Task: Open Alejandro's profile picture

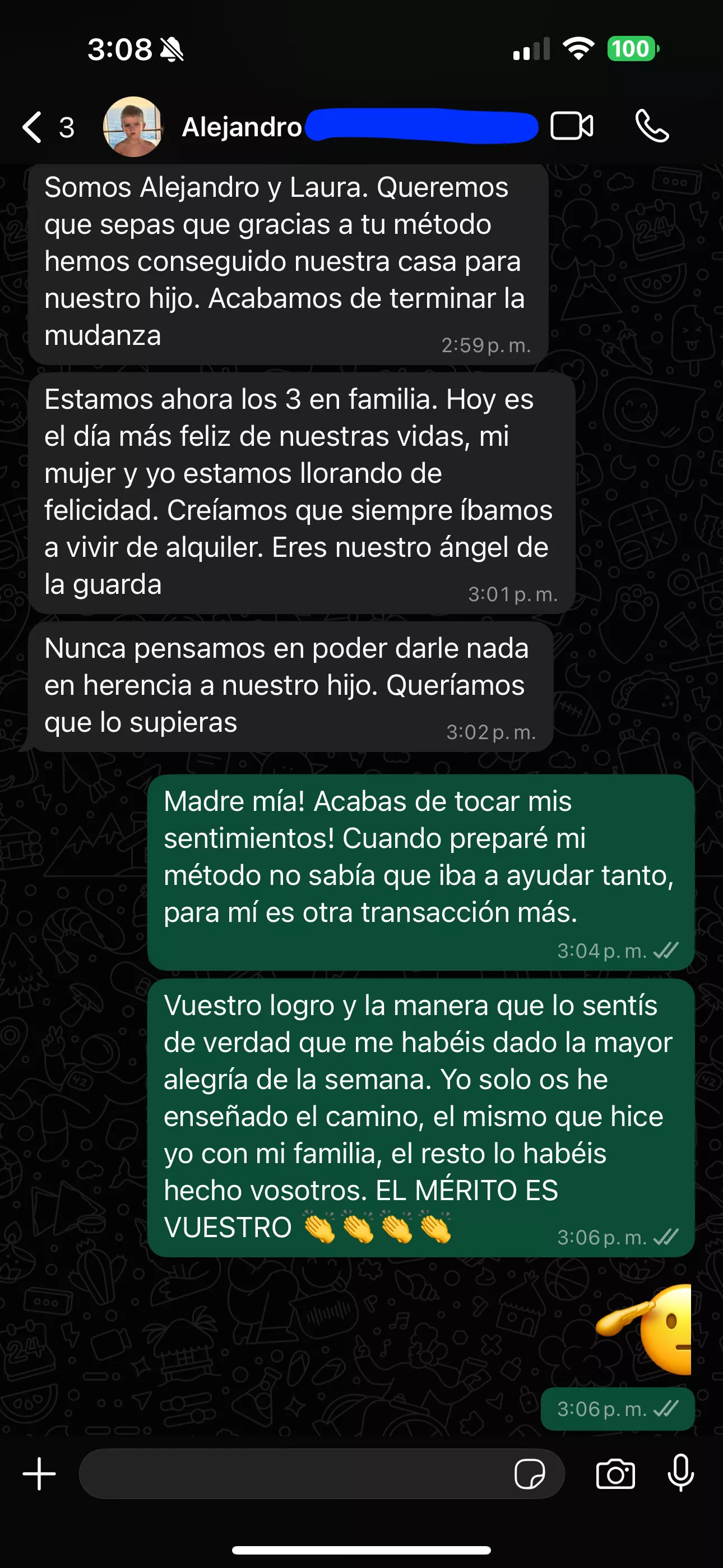Action: (x=133, y=127)
